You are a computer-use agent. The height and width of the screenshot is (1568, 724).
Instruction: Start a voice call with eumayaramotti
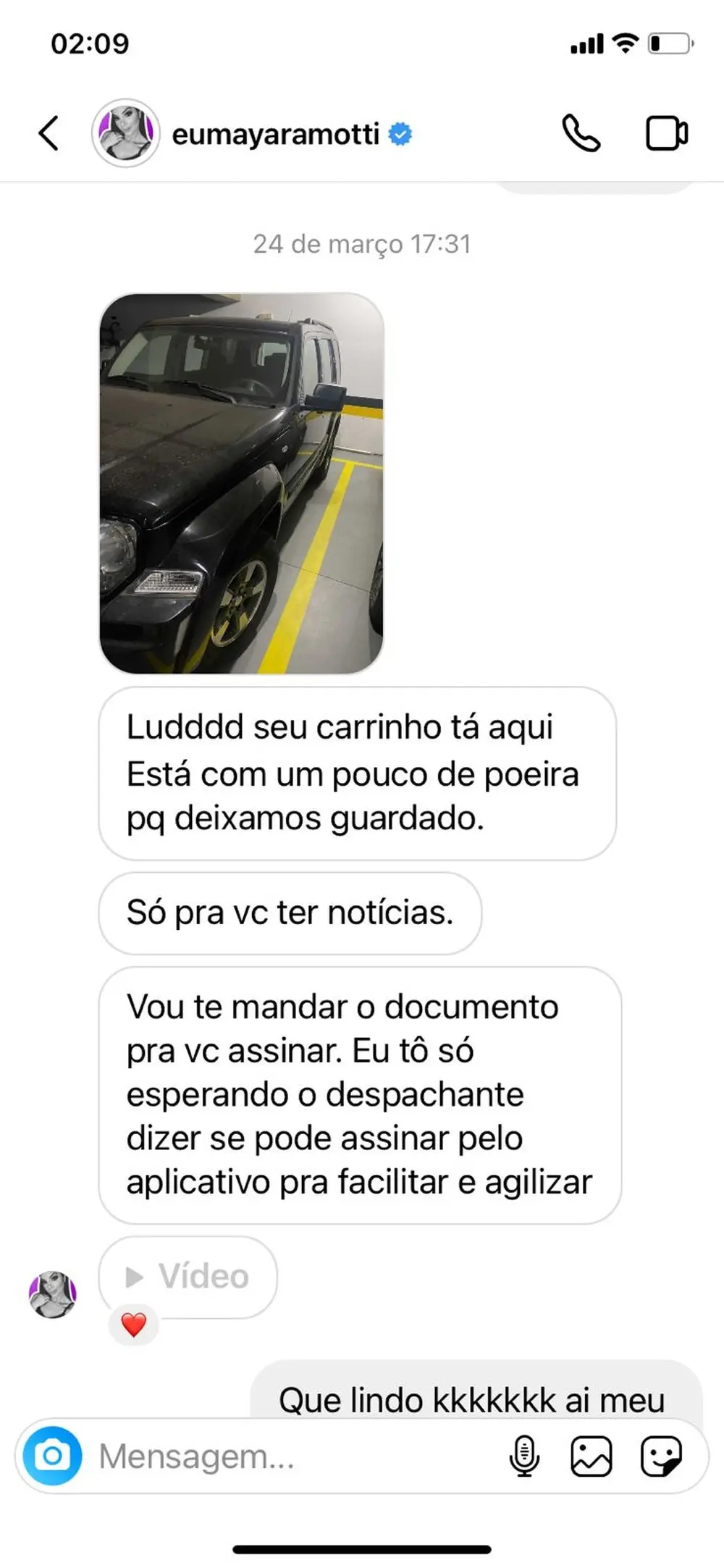(x=581, y=134)
